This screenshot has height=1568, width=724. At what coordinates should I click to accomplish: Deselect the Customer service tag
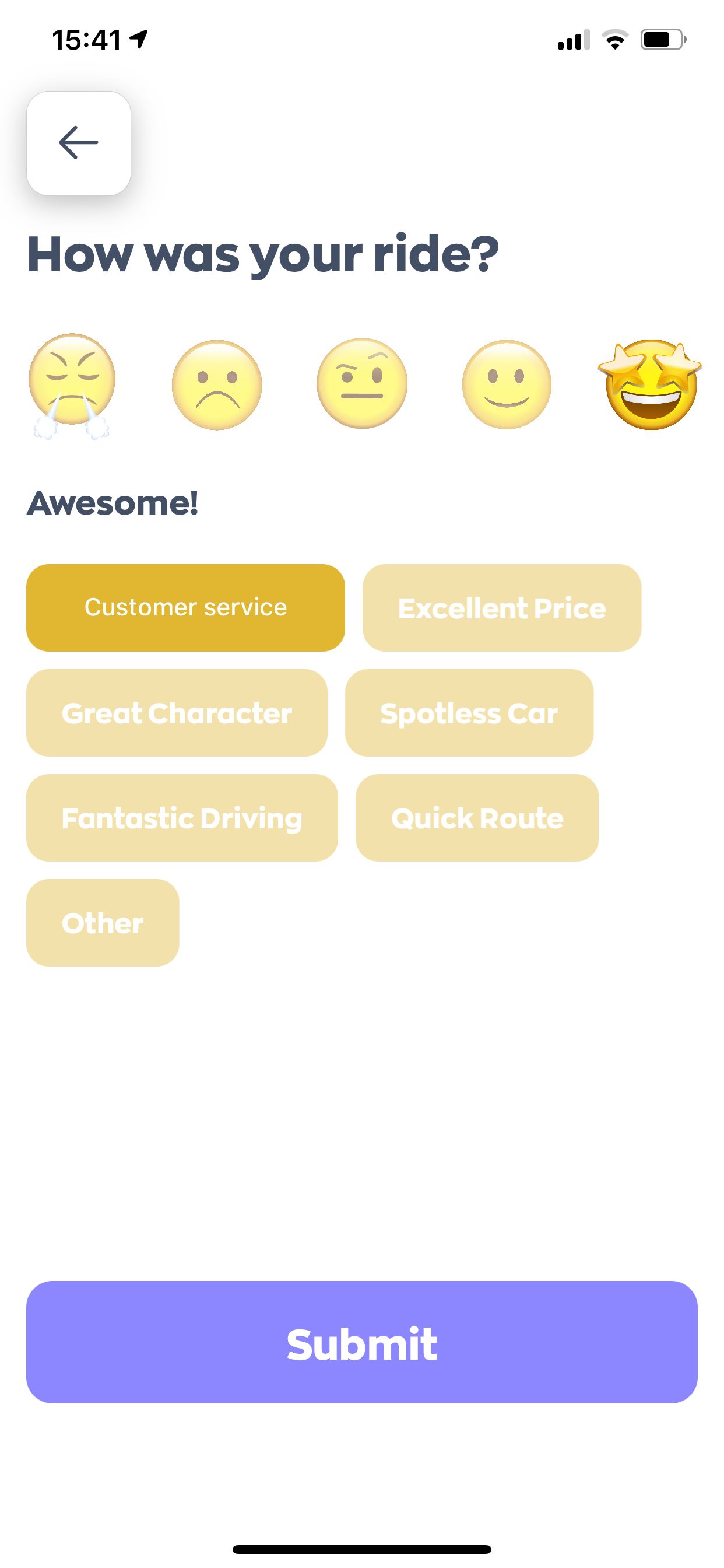pyautogui.click(x=184, y=607)
